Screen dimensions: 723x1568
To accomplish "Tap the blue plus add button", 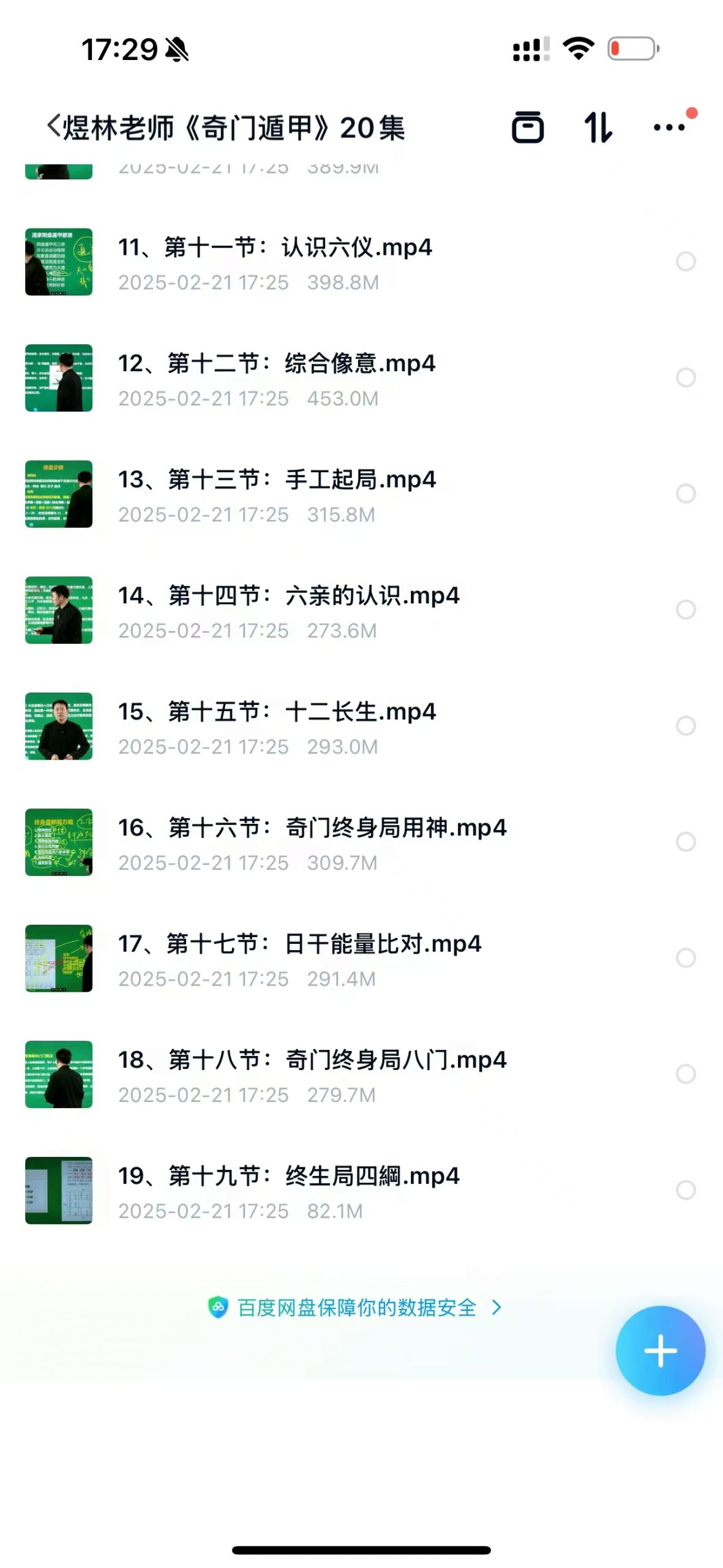I will 660,1351.
